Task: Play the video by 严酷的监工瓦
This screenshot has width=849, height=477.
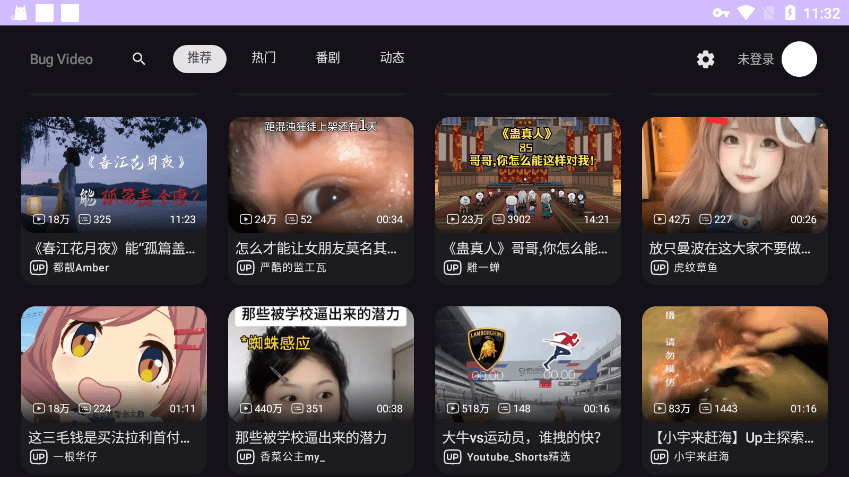Action: click(321, 175)
